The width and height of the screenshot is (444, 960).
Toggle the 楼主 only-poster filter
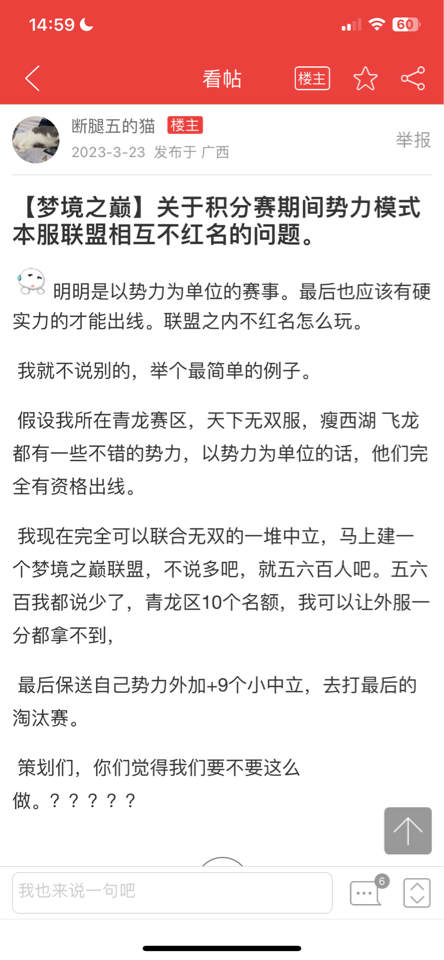(x=312, y=78)
